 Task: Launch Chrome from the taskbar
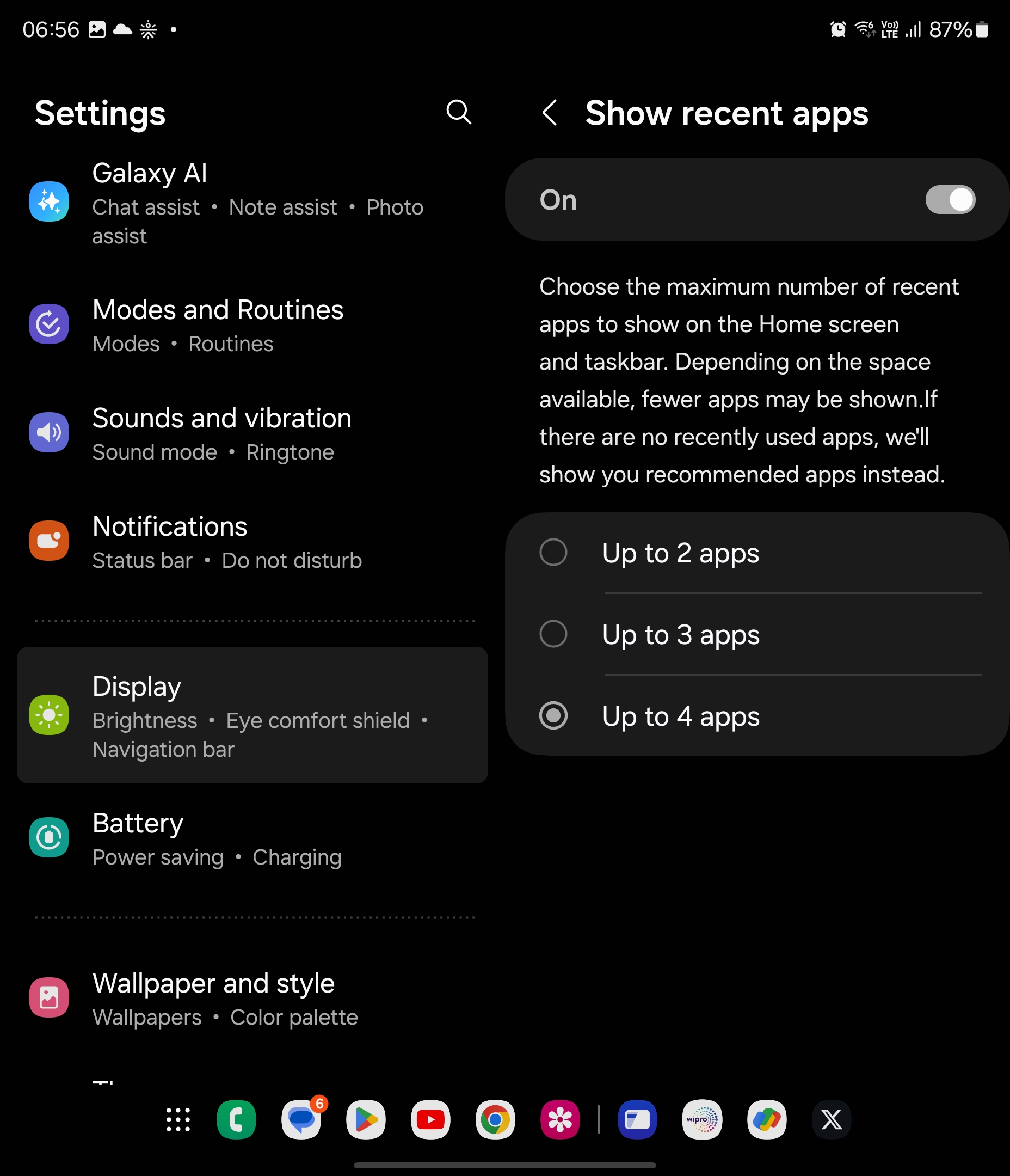click(495, 1120)
